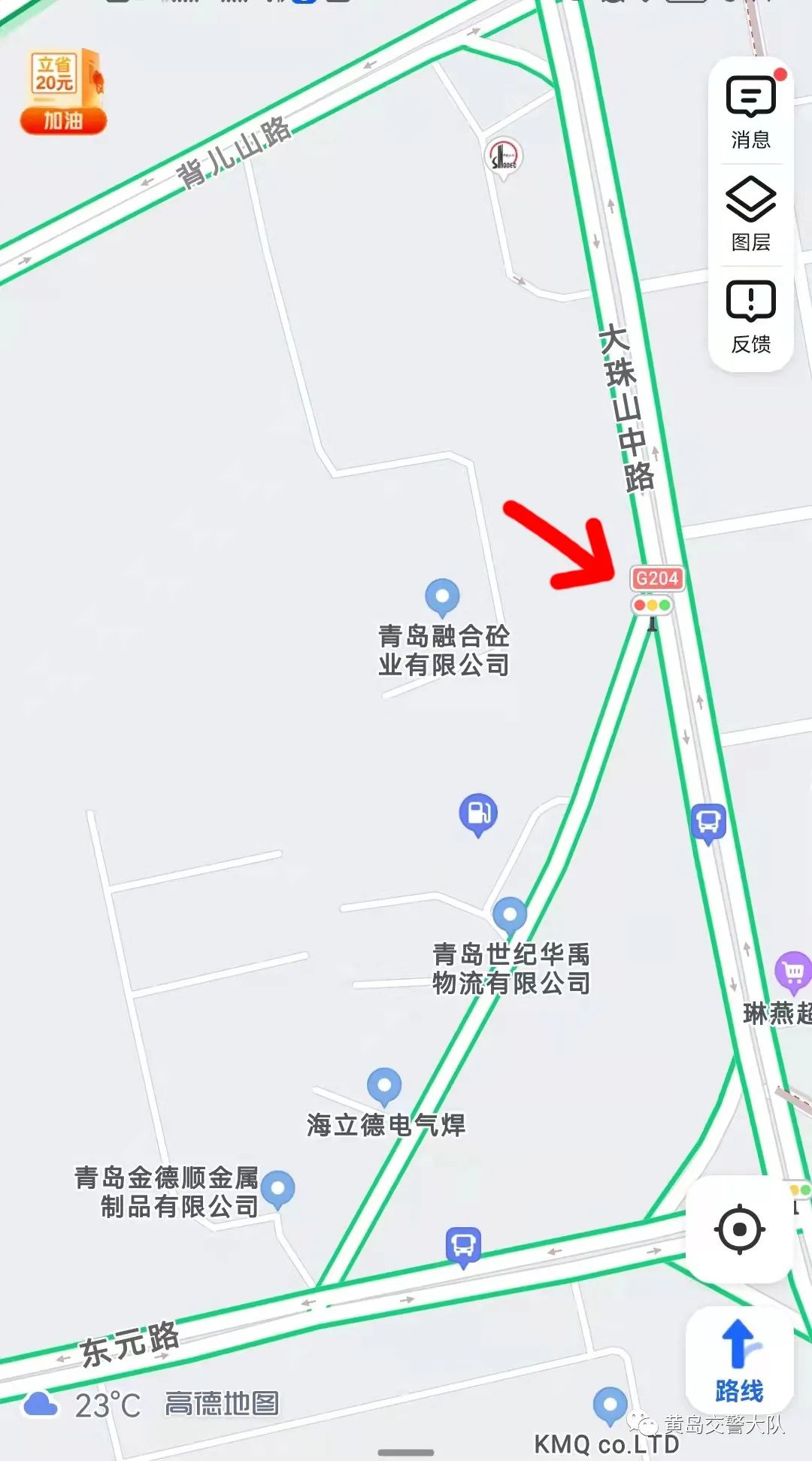Tap the traffic light marker below G204

click(652, 606)
